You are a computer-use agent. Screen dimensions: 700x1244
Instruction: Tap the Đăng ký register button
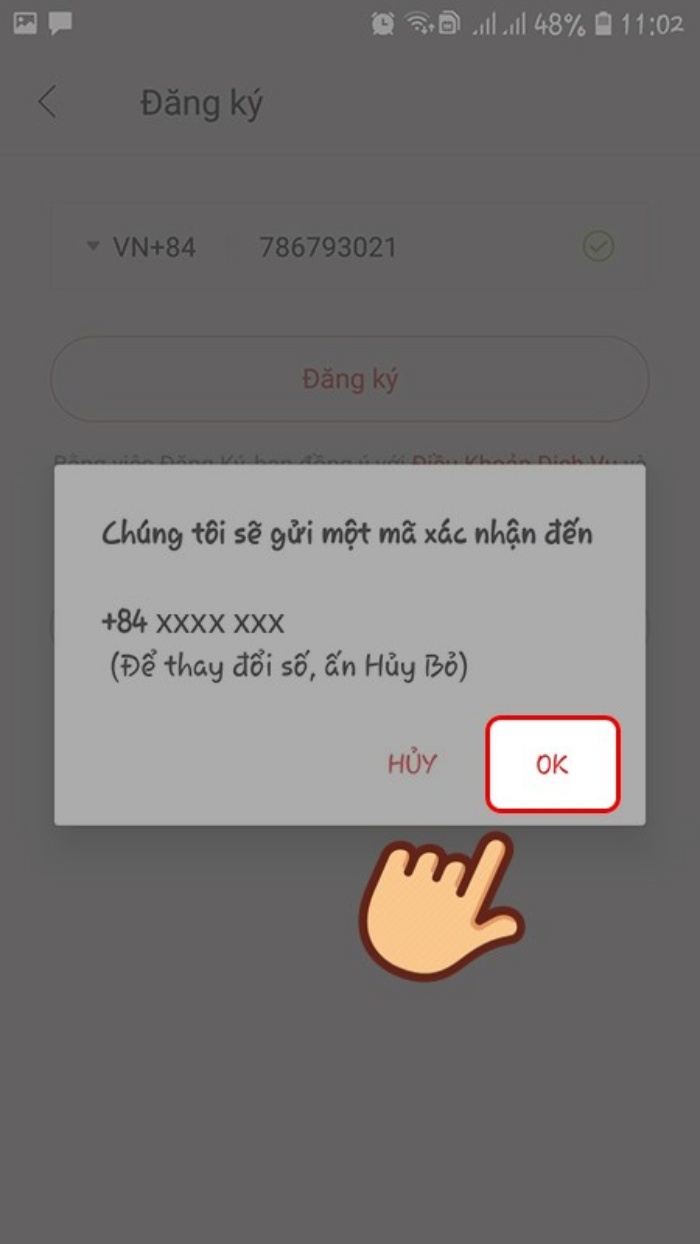coord(350,379)
